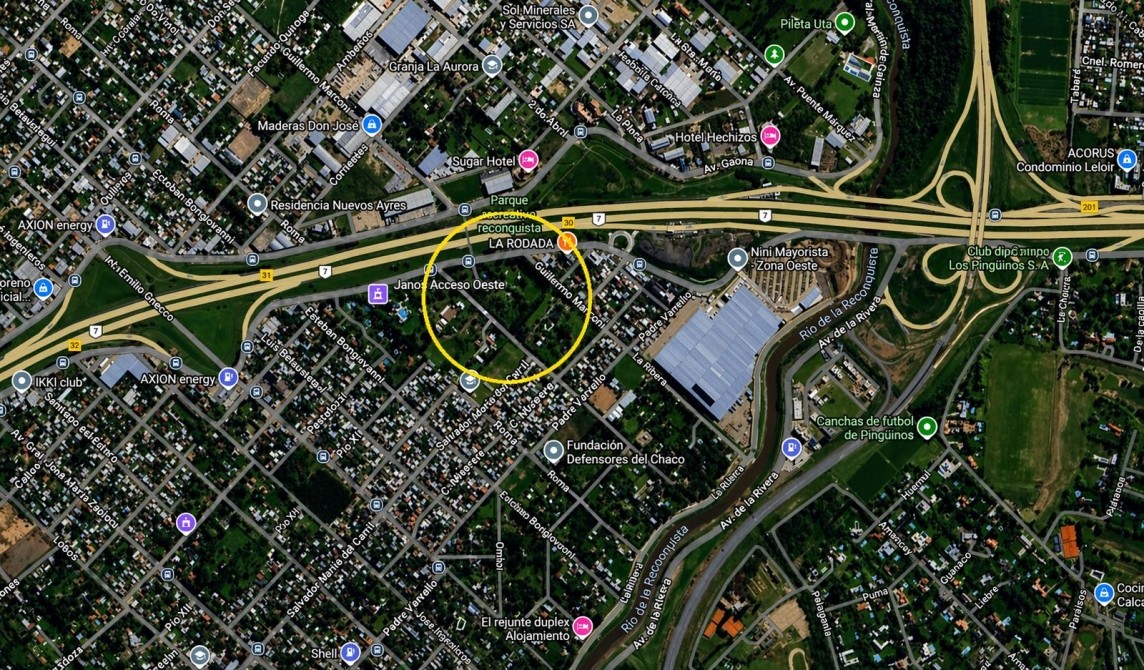This screenshot has width=1144, height=670.
Task: Open the Club Los Pingüinos S.A pin
Action: click(x=1061, y=257)
